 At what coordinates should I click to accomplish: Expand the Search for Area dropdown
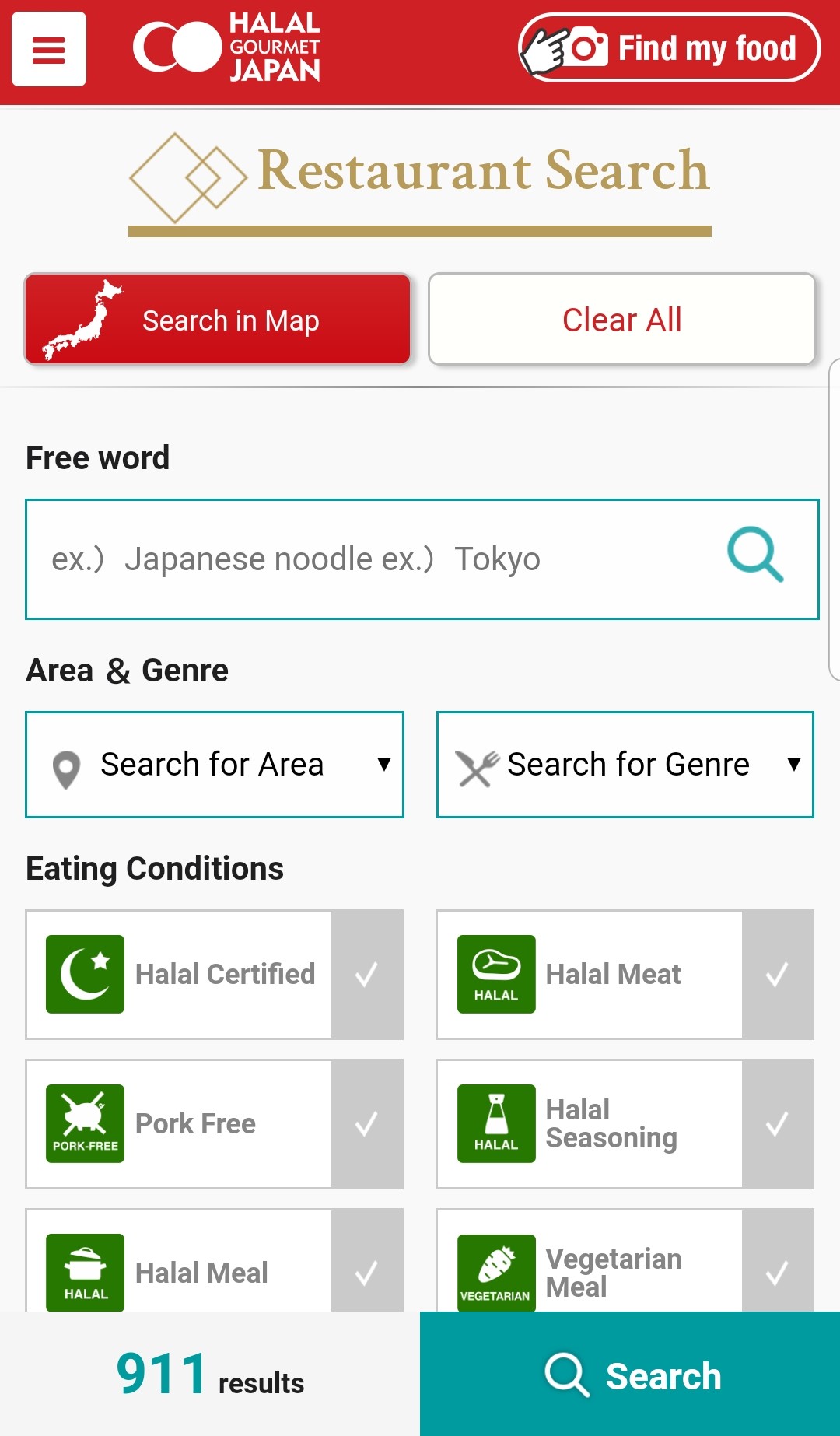[x=215, y=765]
